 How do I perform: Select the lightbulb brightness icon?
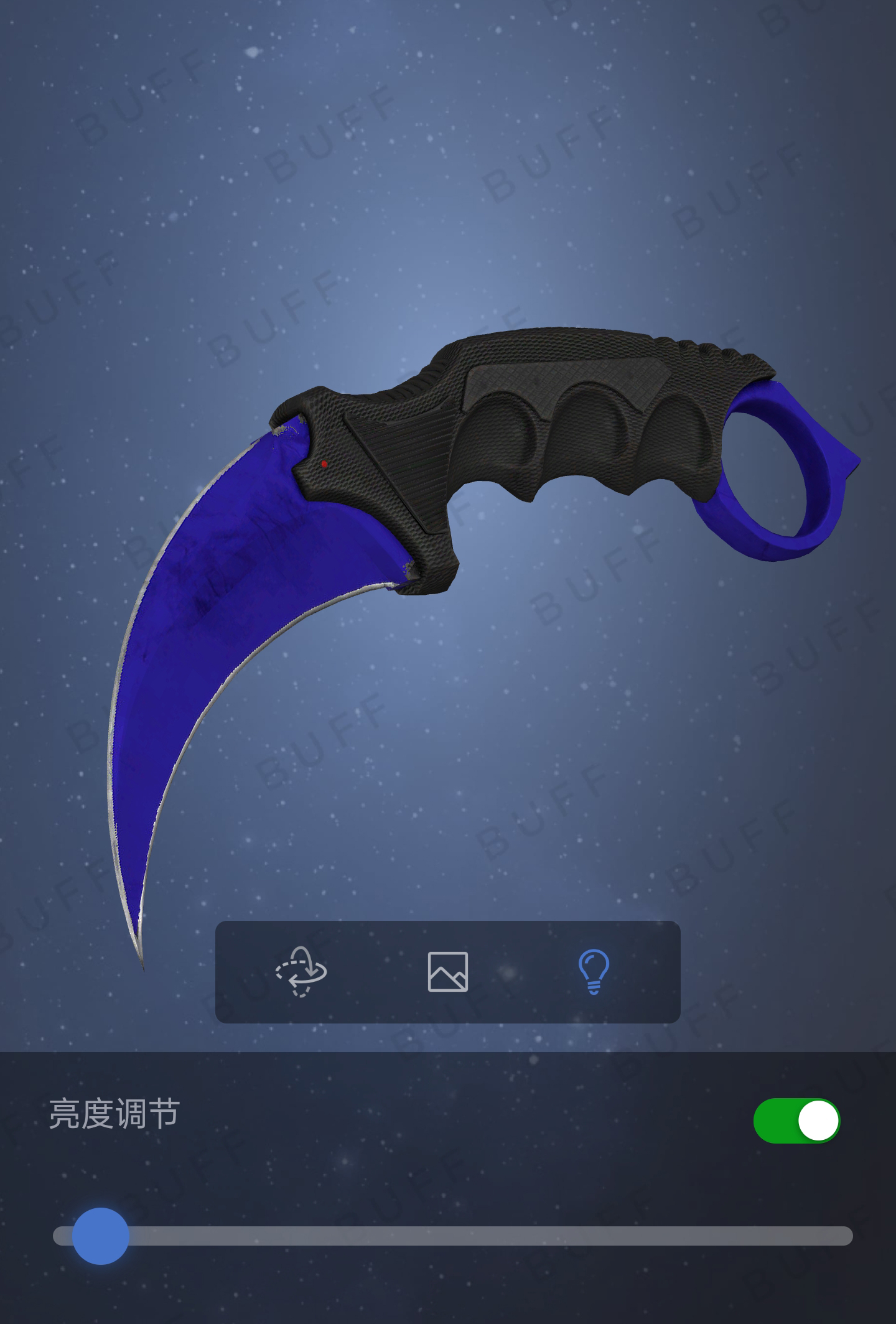coord(594,972)
